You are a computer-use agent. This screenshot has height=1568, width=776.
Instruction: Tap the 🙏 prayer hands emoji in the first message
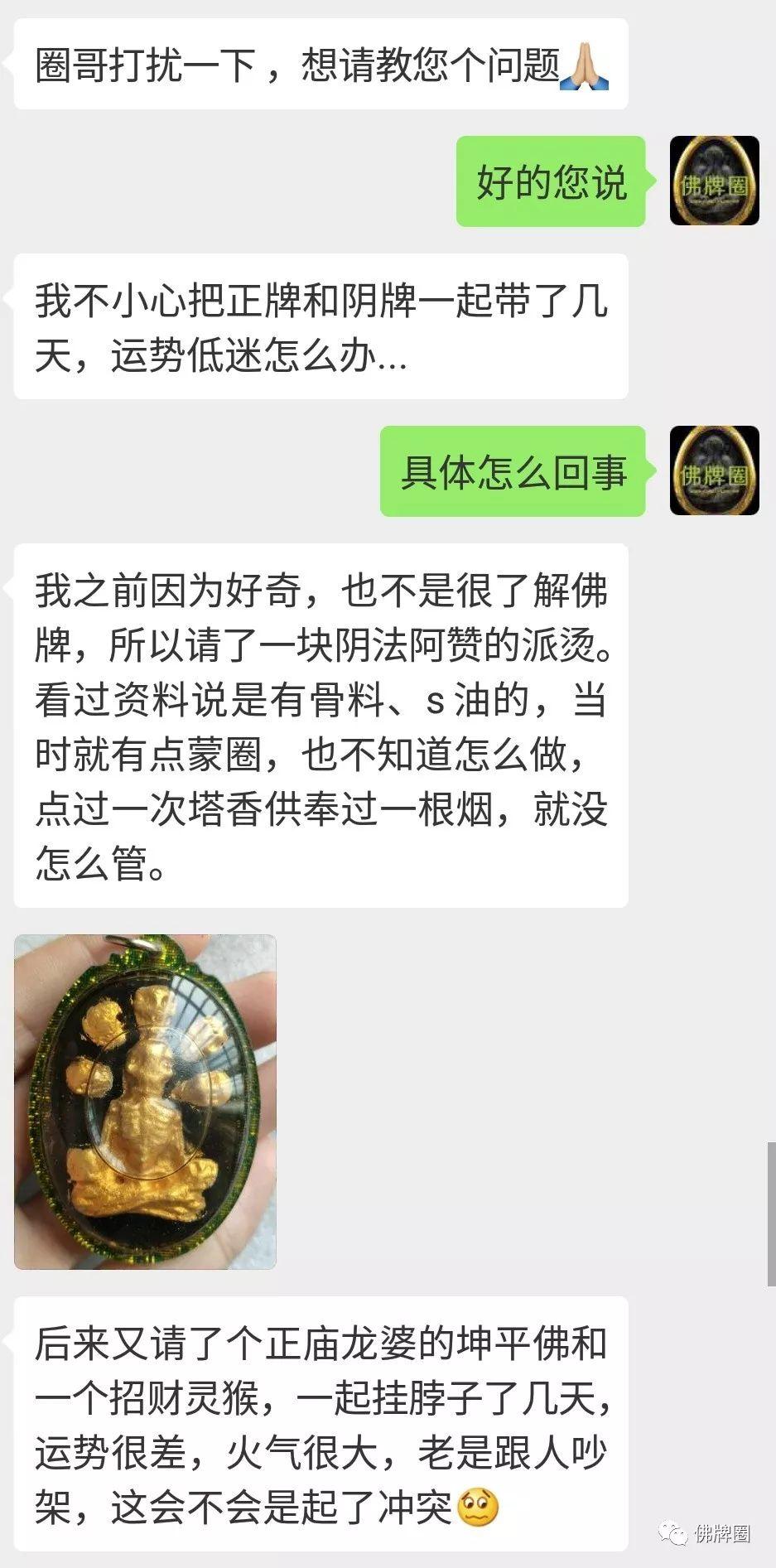pos(582,66)
